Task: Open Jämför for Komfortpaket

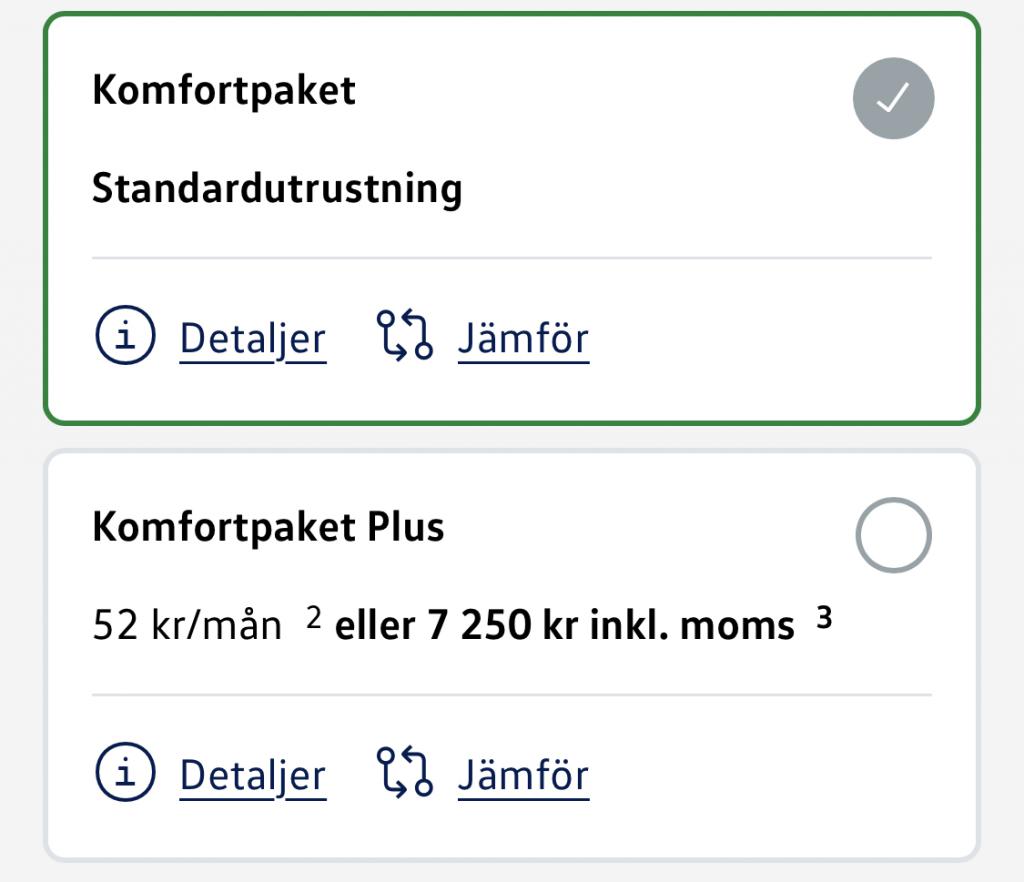Action: click(x=523, y=338)
